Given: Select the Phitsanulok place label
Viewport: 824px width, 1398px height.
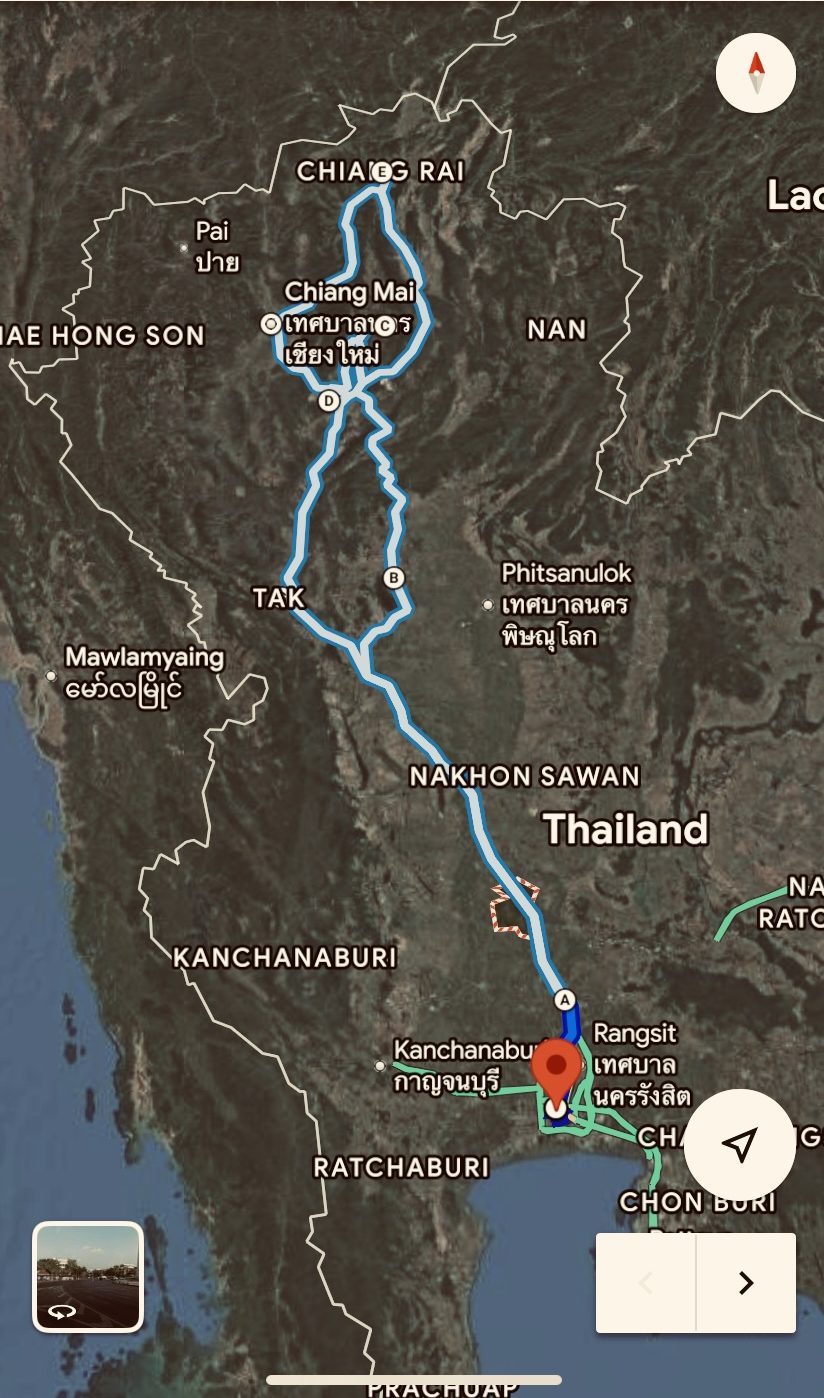Looking at the screenshot, I should [x=568, y=574].
